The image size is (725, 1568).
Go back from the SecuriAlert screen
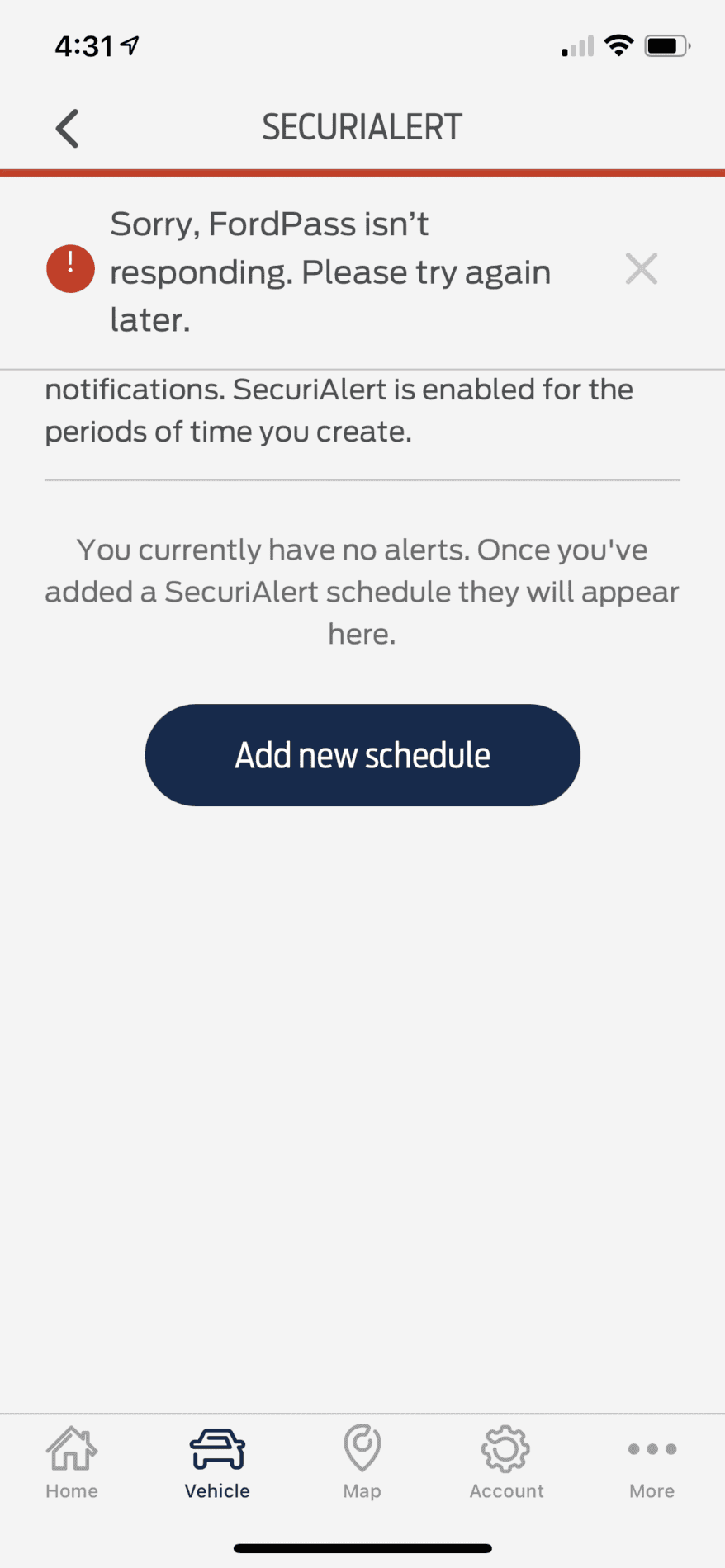click(x=67, y=129)
